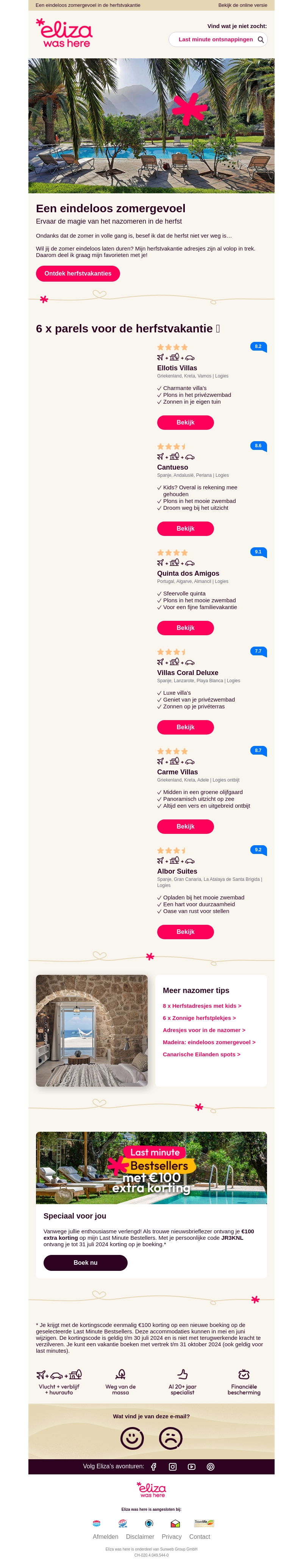The width and height of the screenshot is (303, 1568).
Task: Tap Bekijk for Villas Coral Deluxe
Action: point(185,727)
